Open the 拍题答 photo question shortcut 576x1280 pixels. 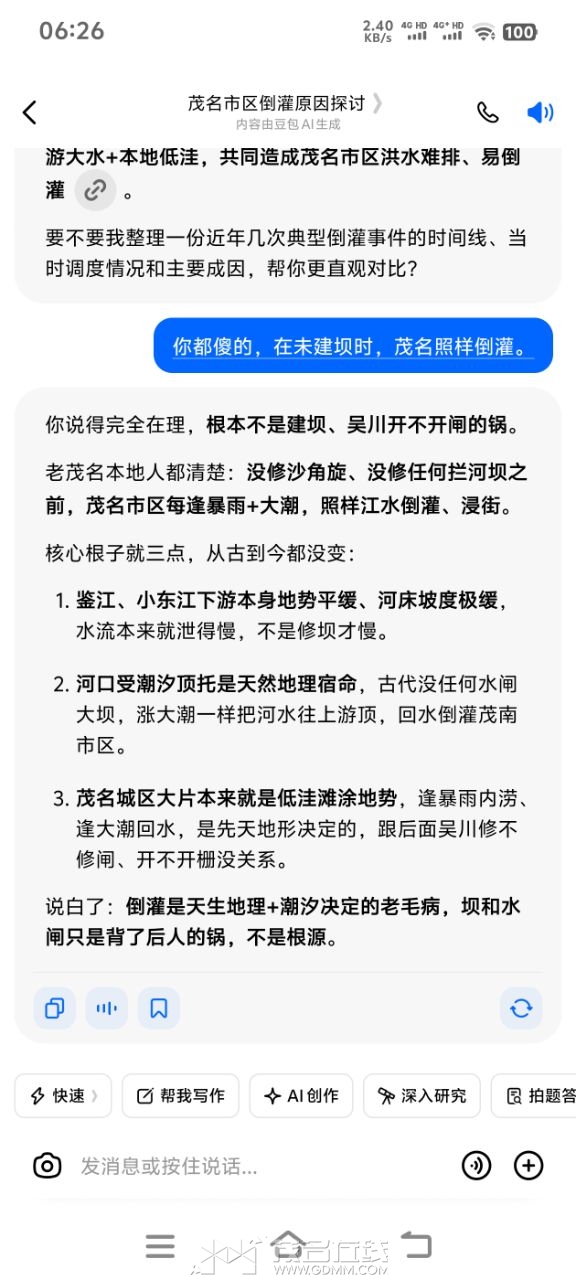[534, 1096]
